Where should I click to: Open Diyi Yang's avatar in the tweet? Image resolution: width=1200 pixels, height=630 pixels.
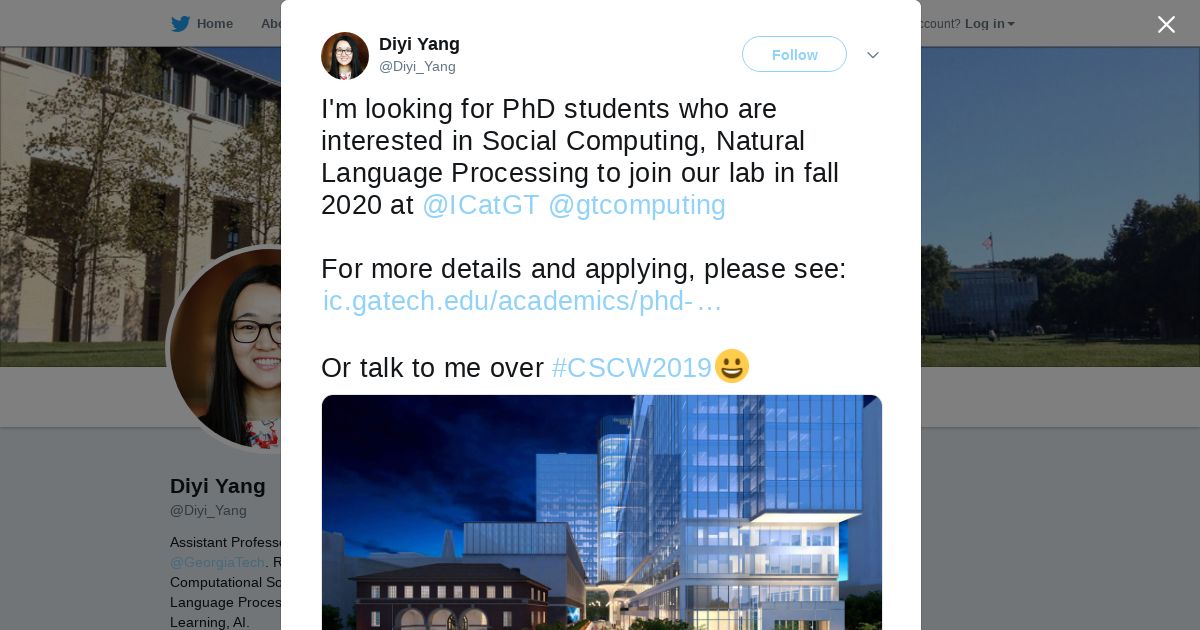(345, 56)
